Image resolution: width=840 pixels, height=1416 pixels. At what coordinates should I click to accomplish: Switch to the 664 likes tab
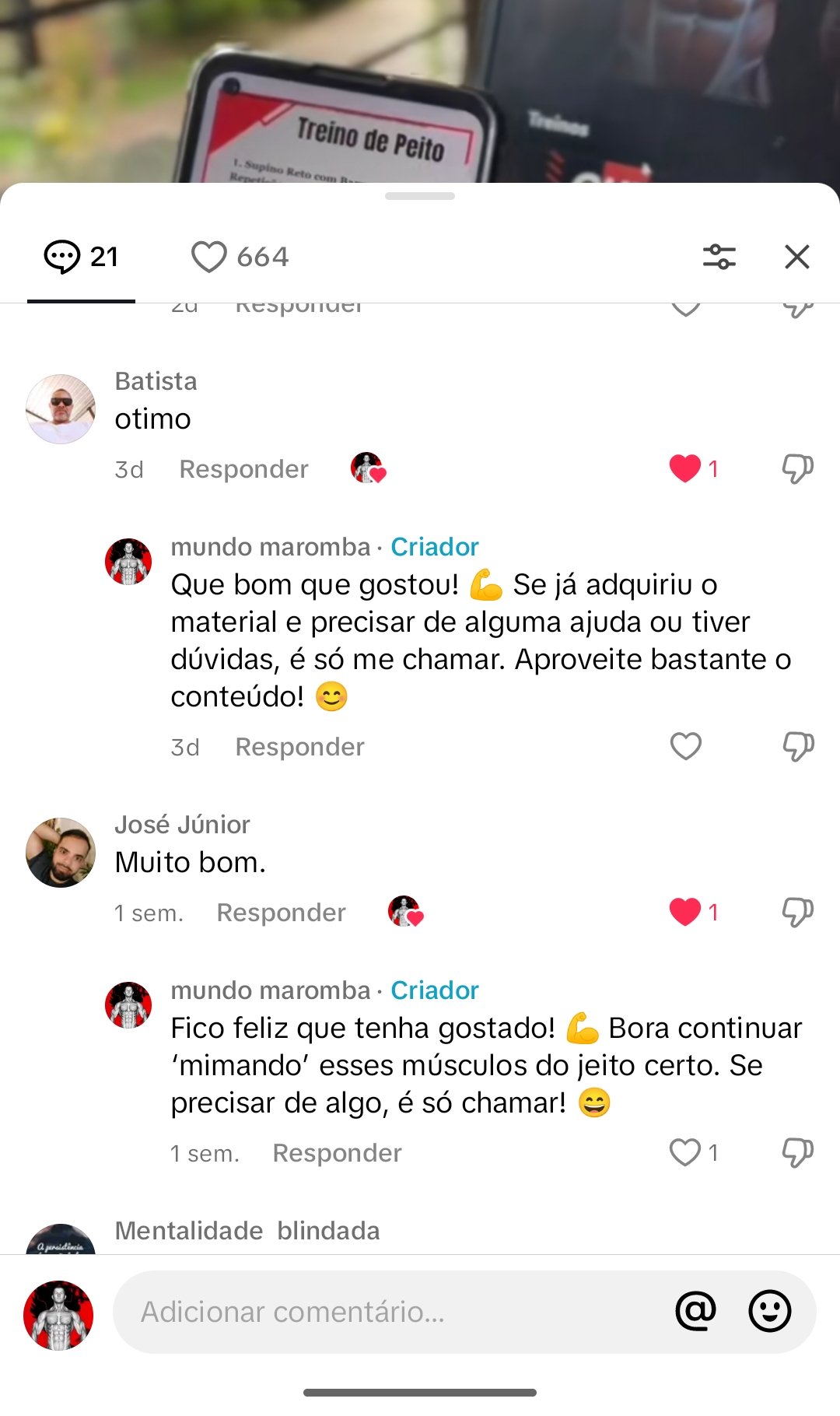(240, 257)
